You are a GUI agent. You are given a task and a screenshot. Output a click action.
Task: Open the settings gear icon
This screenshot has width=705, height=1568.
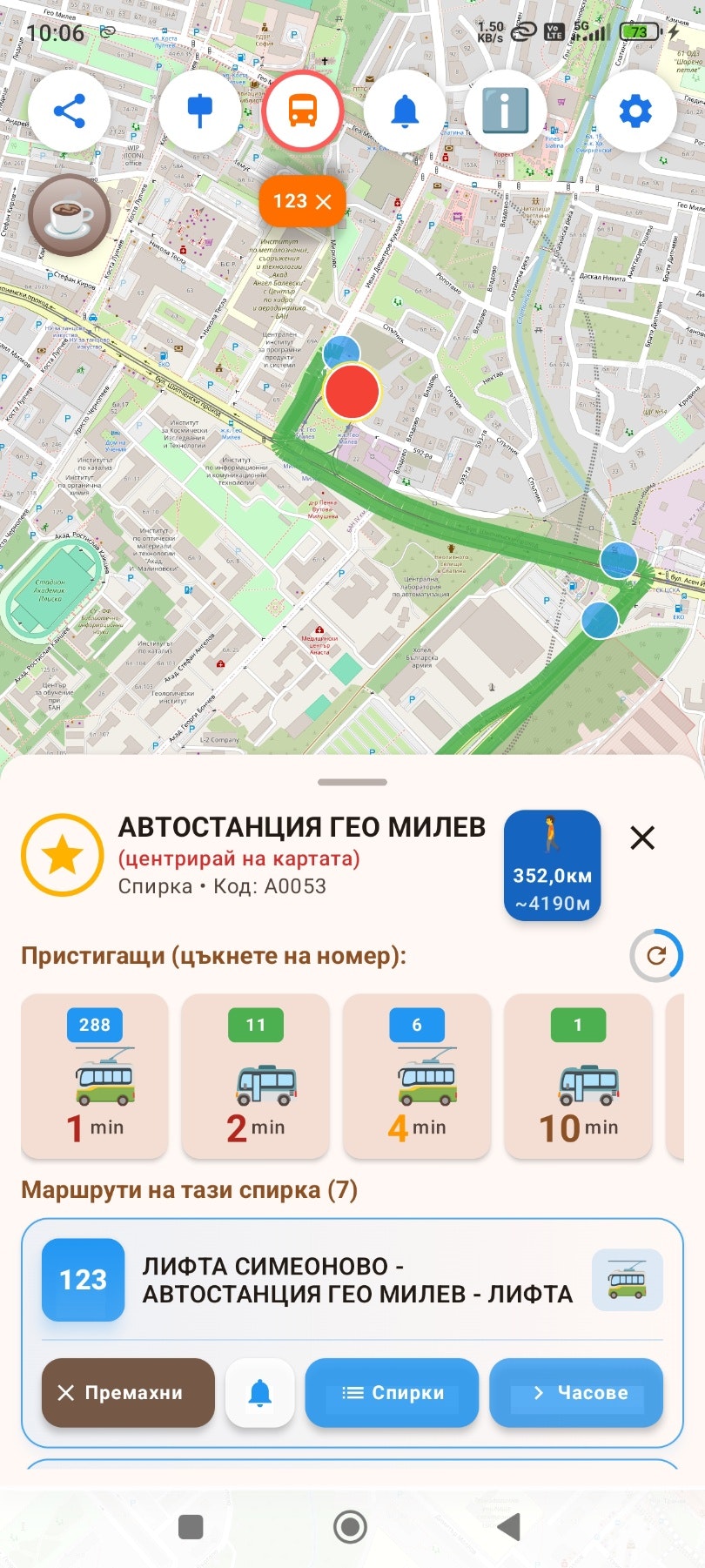(634, 110)
